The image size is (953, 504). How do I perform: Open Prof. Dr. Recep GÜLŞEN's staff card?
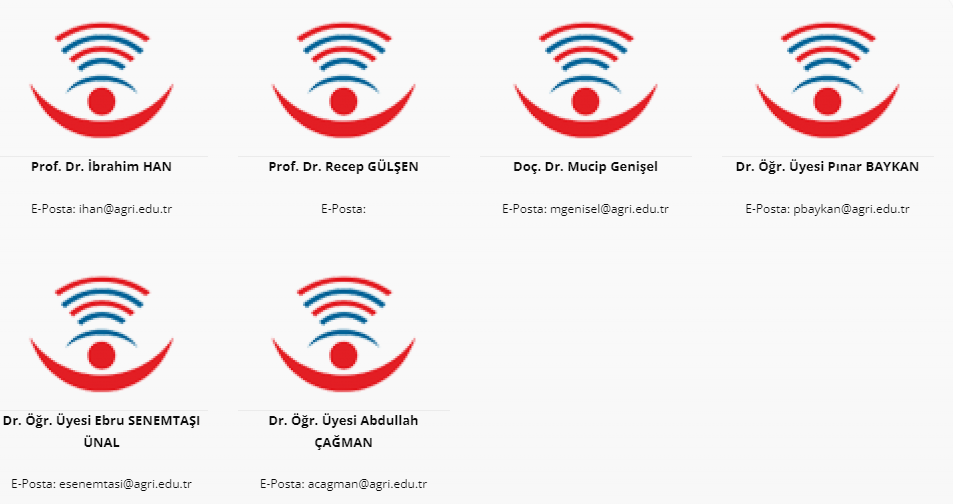[x=343, y=166]
